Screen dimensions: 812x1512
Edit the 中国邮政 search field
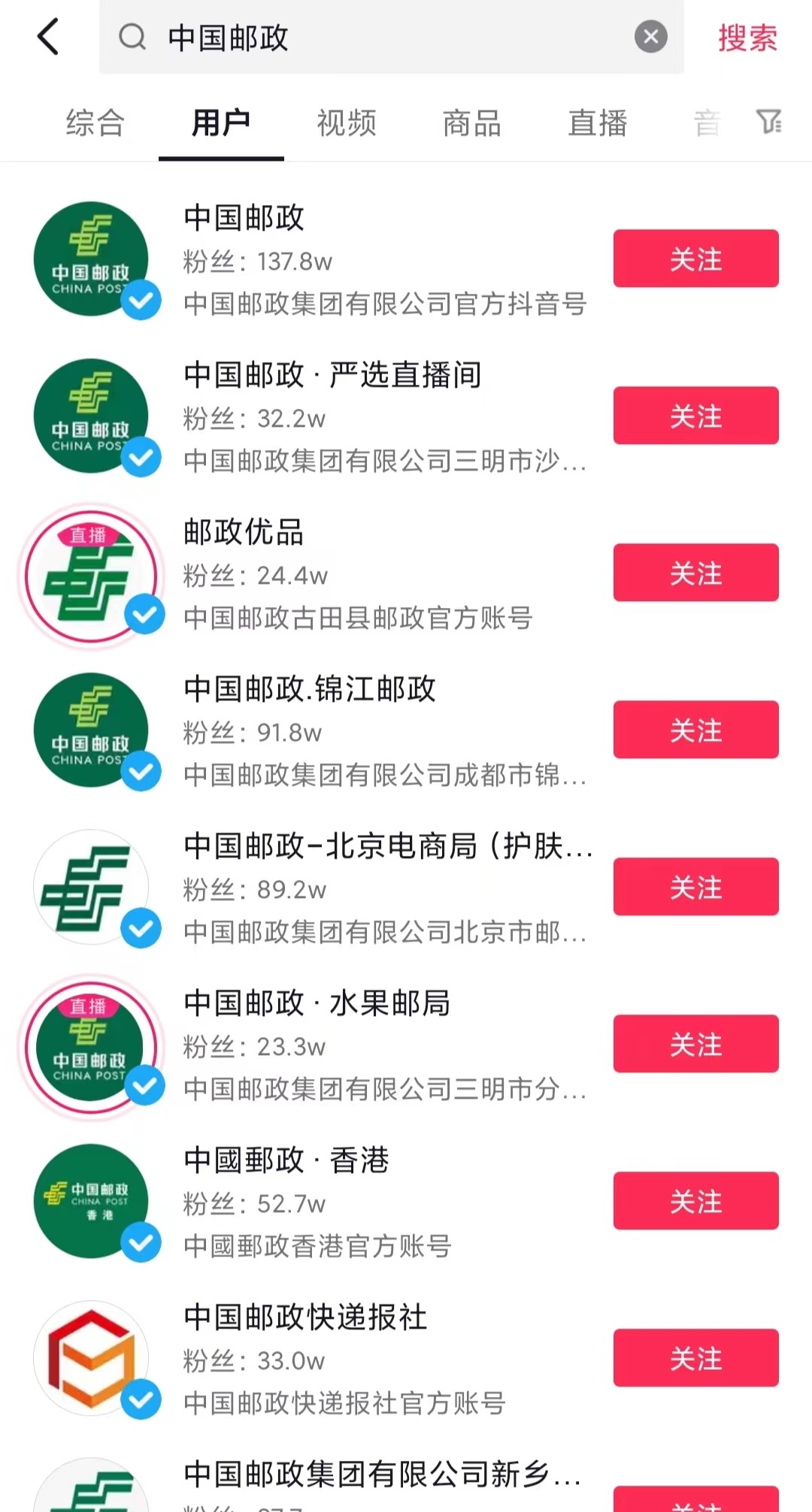click(x=391, y=37)
